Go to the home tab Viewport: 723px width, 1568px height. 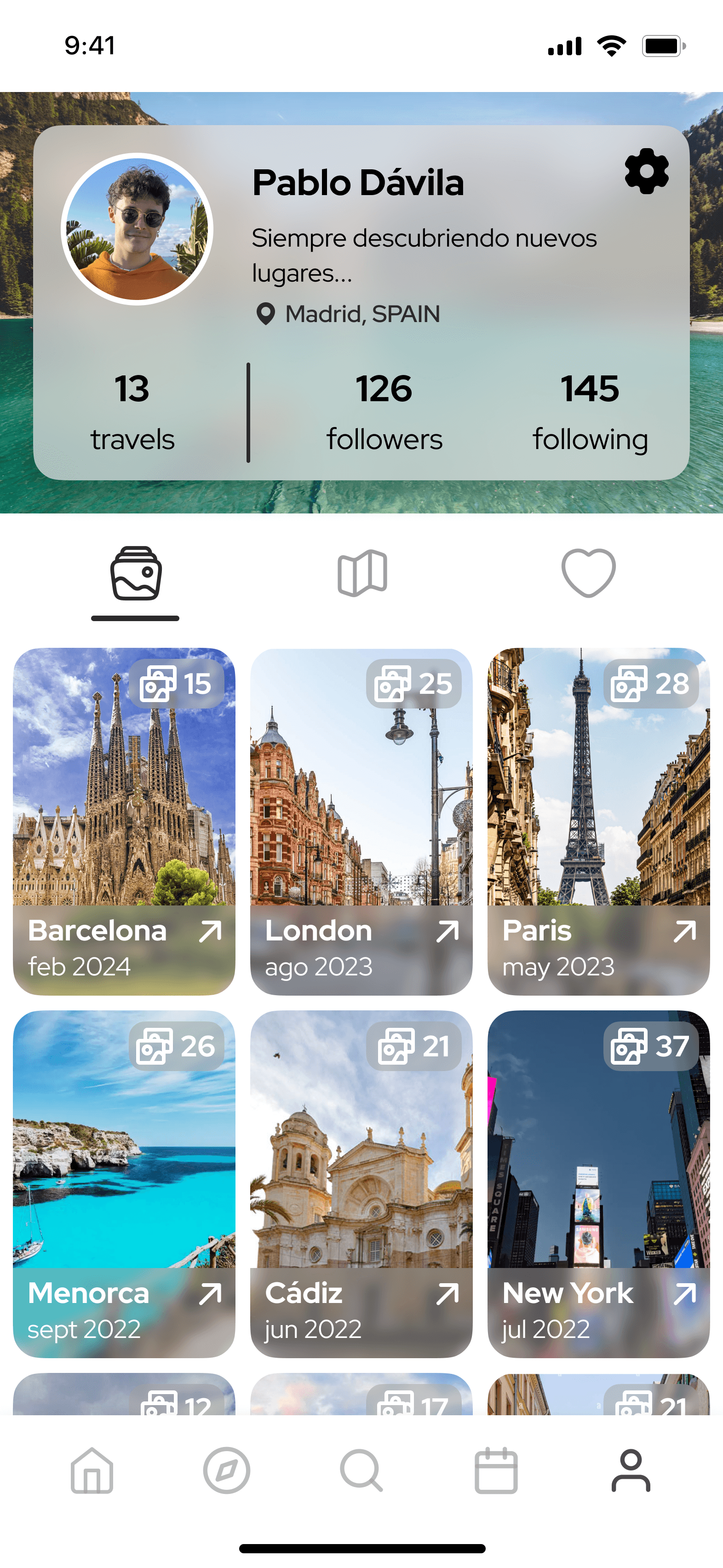pos(92,1470)
